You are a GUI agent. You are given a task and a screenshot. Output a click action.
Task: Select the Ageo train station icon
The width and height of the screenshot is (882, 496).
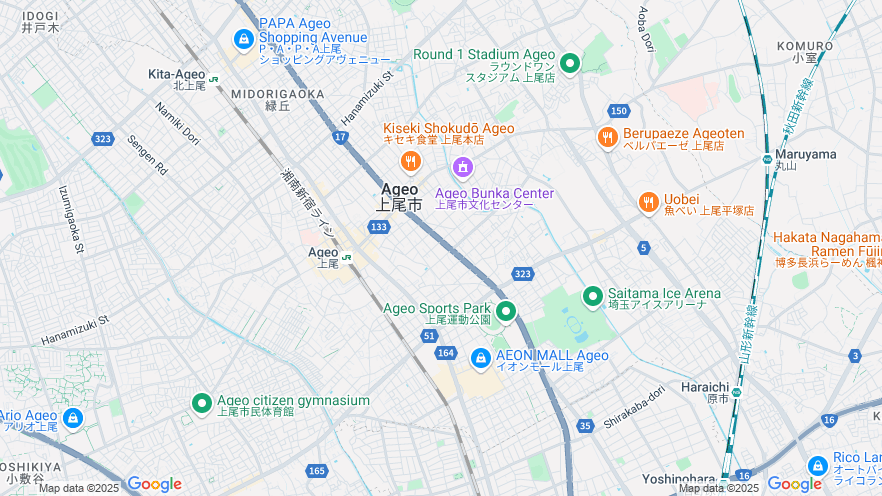[x=346, y=256]
